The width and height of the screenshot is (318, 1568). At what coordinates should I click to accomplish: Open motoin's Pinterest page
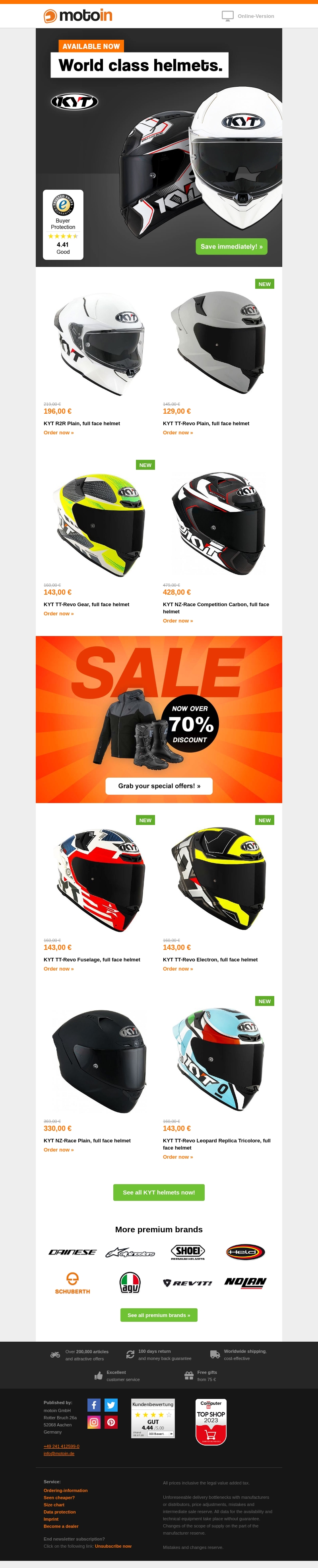click(111, 1422)
